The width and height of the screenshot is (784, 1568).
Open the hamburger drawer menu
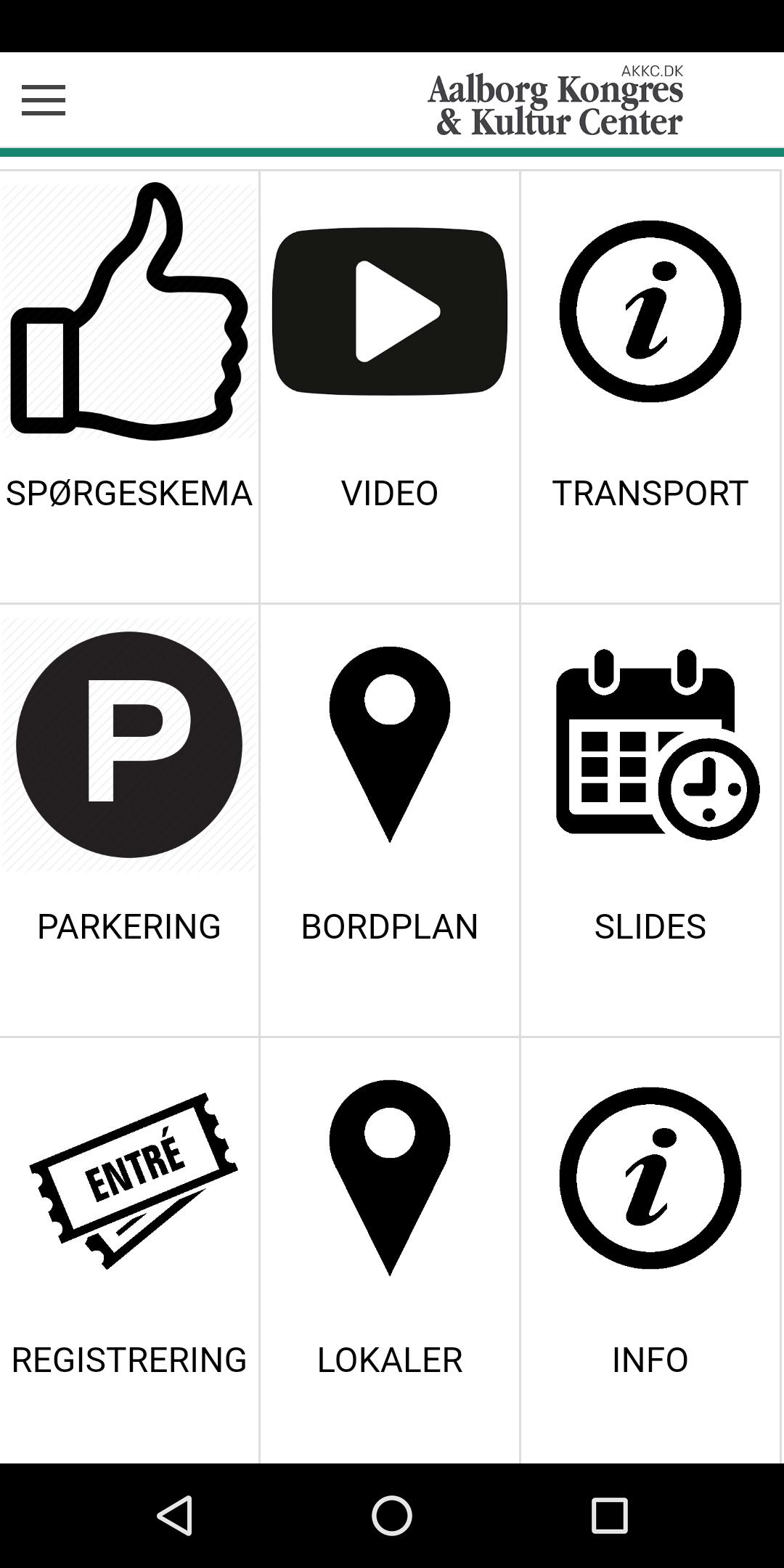(44, 100)
